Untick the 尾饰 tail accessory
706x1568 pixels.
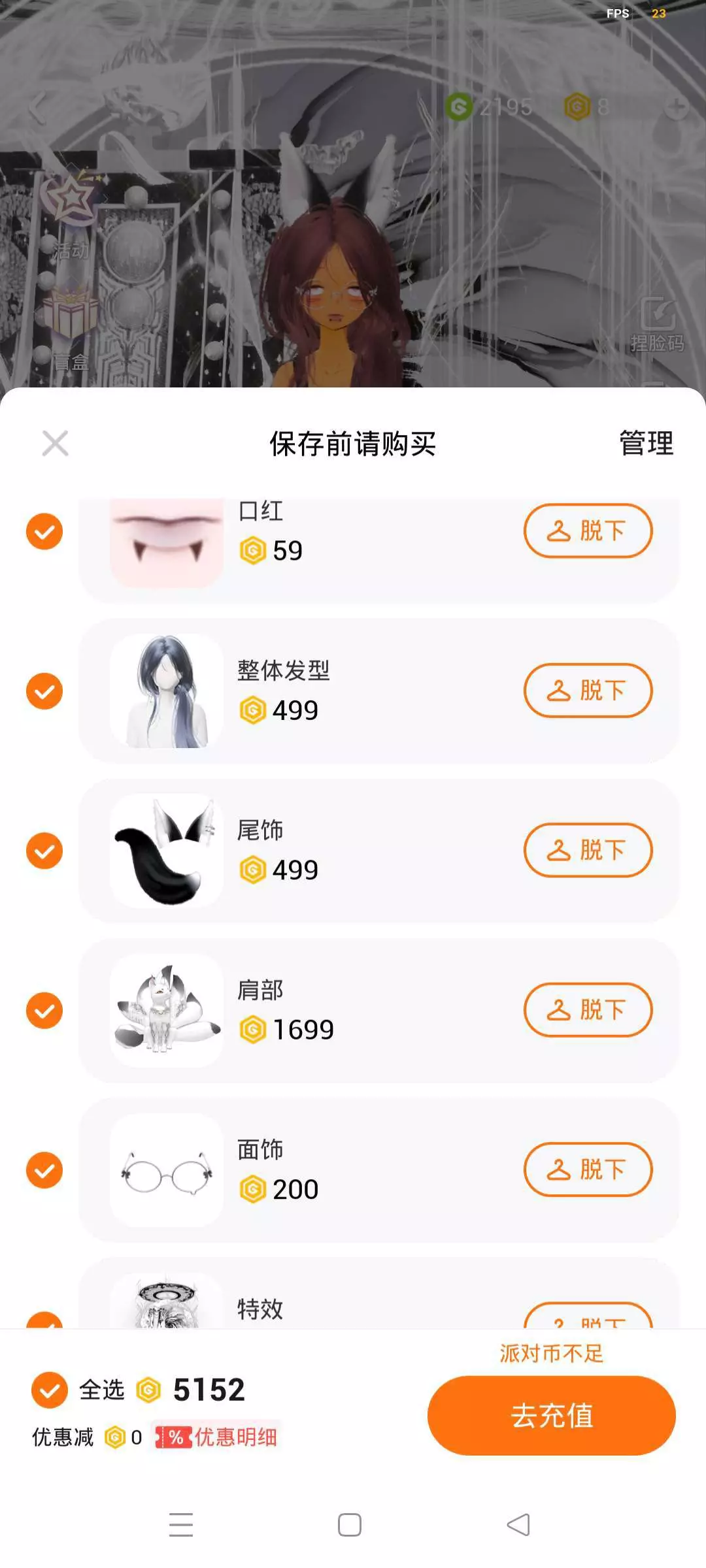(44, 851)
